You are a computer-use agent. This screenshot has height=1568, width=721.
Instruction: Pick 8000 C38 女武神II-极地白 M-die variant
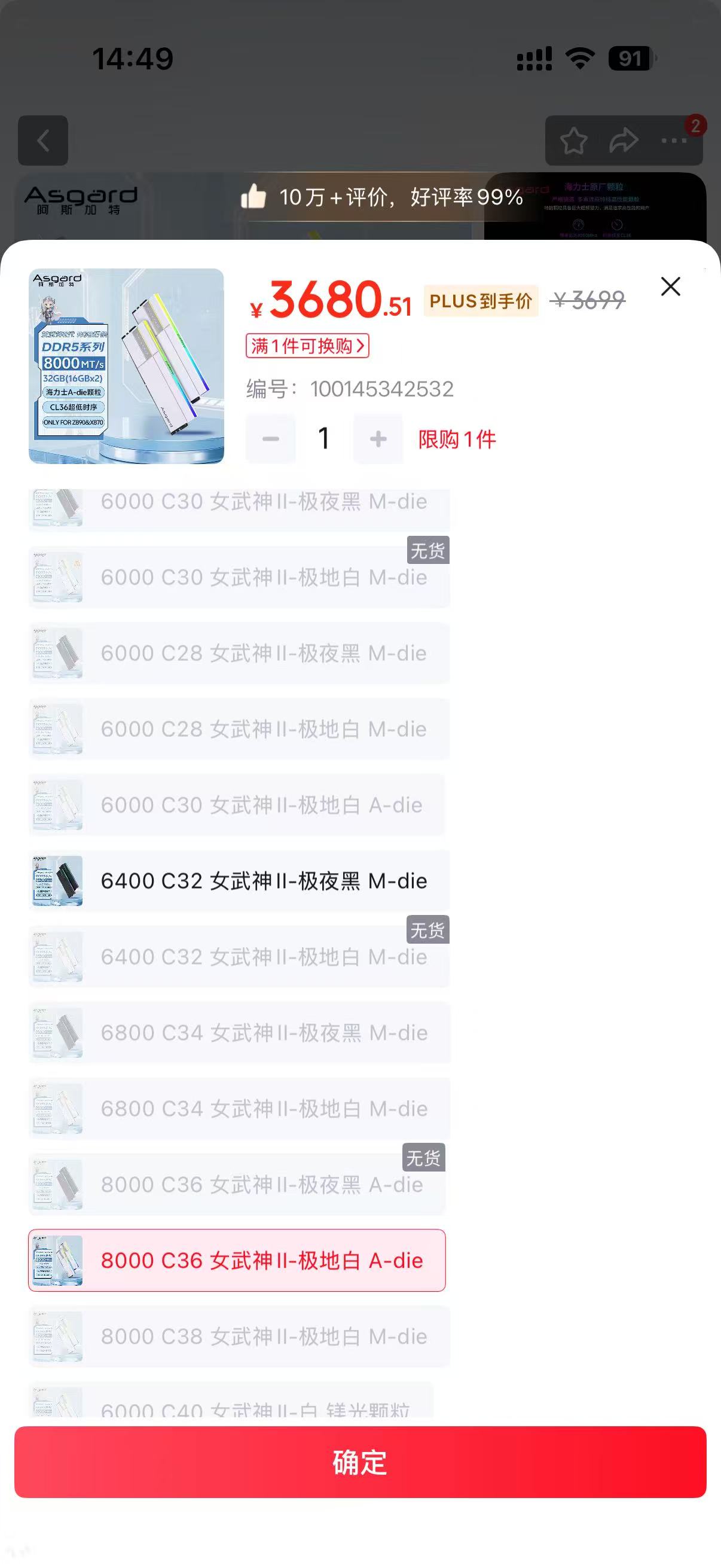[239, 1336]
